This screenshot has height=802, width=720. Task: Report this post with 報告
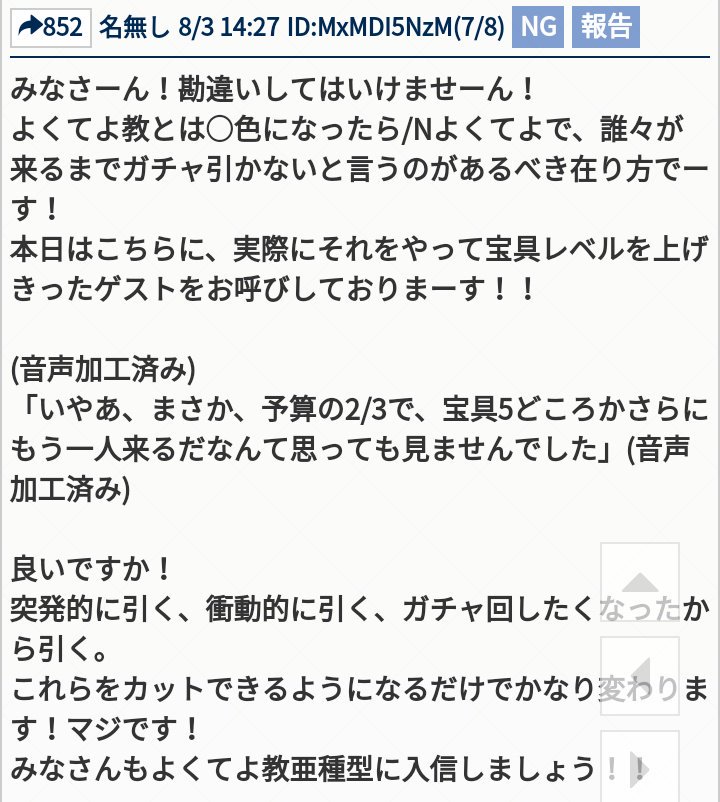tap(605, 27)
